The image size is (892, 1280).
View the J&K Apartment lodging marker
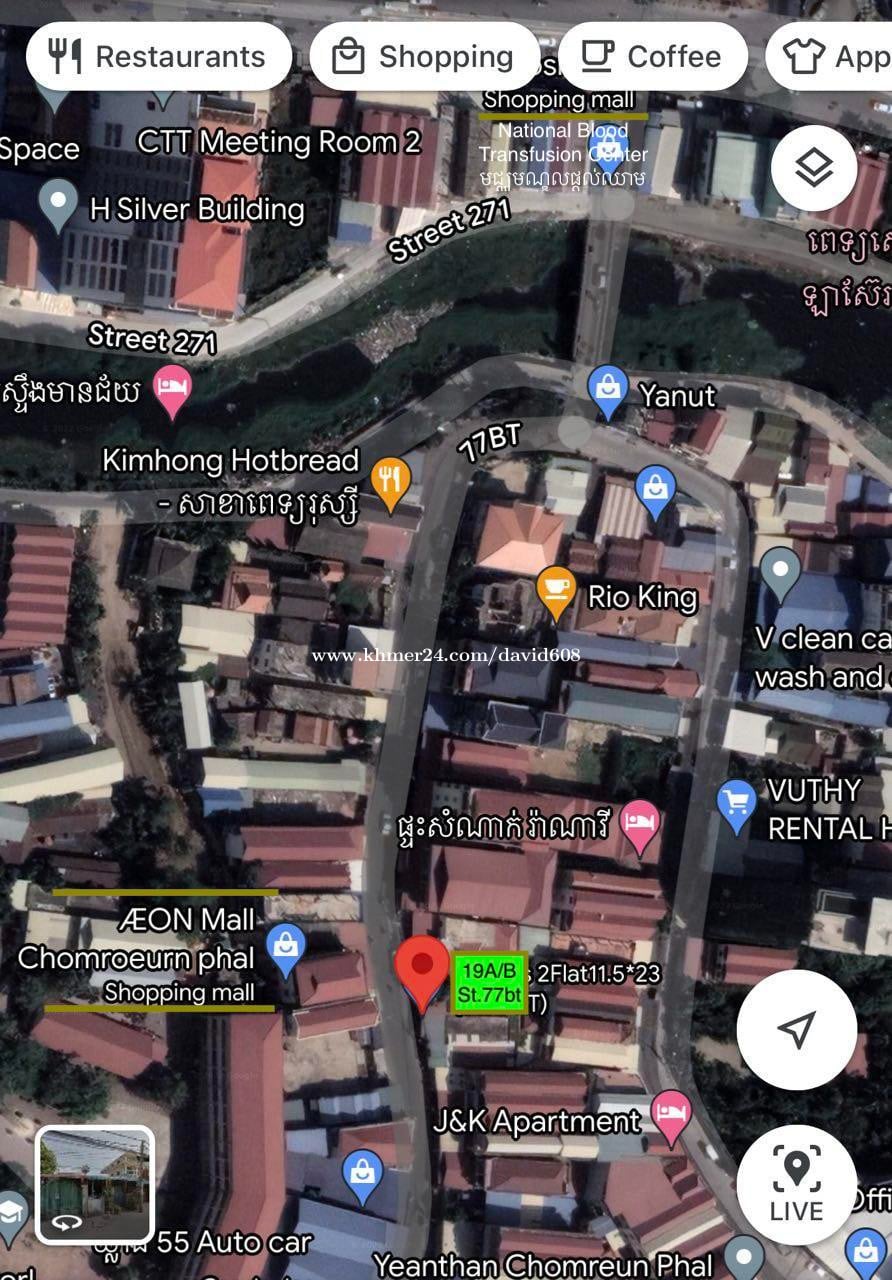[x=671, y=1113]
